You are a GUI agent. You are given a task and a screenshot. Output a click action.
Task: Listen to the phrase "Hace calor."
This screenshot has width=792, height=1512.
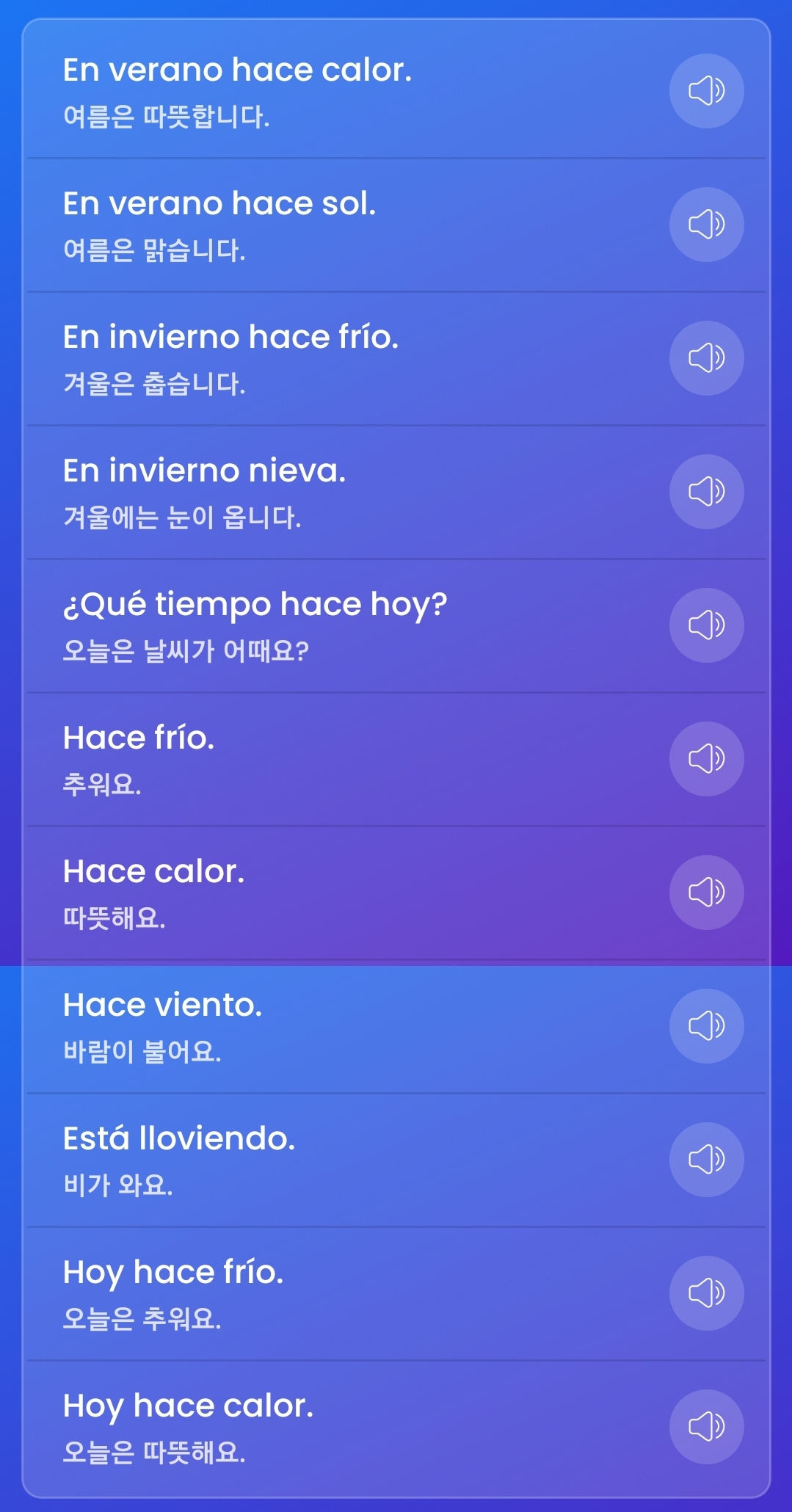(x=707, y=893)
